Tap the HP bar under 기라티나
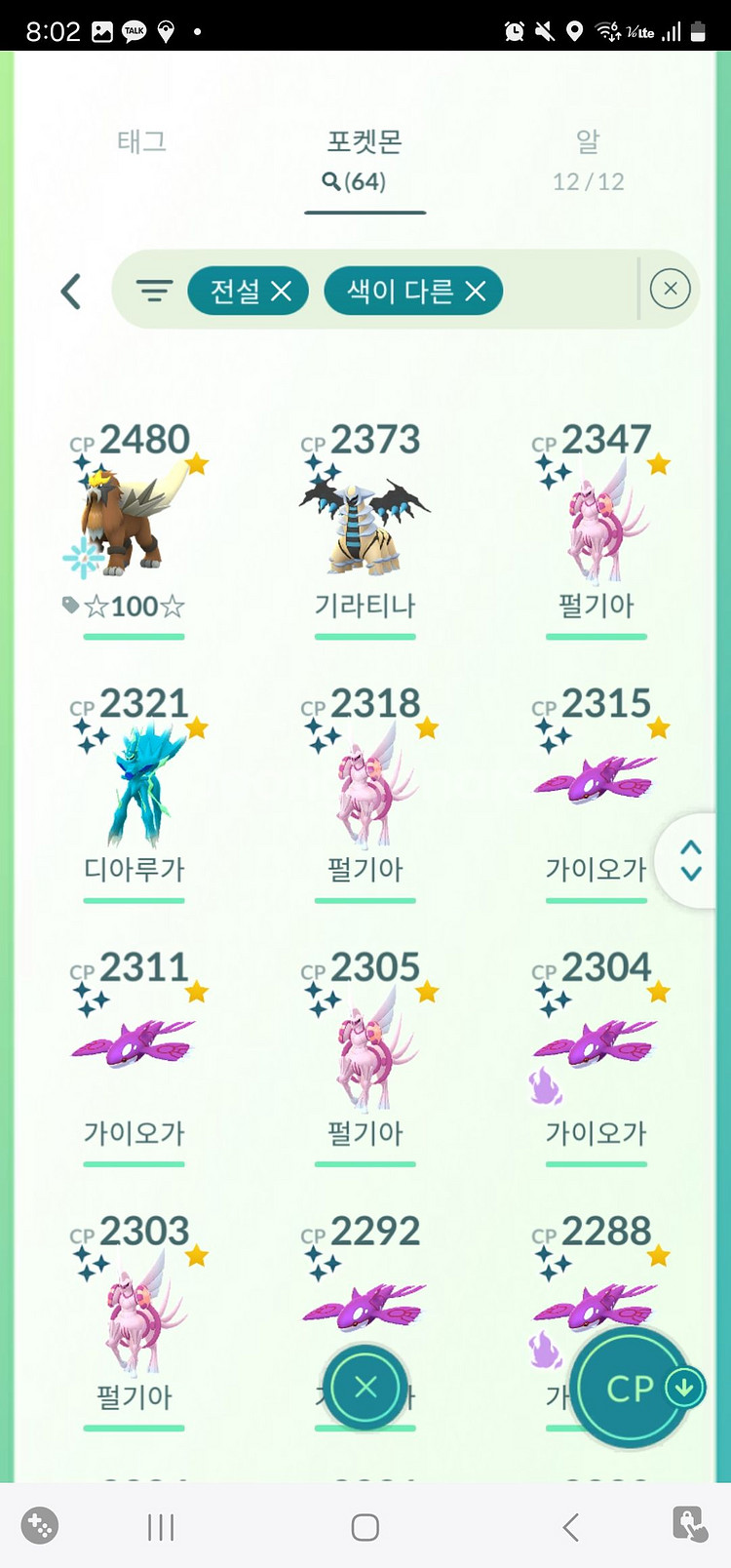The height and width of the screenshot is (1568, 731). [x=365, y=636]
